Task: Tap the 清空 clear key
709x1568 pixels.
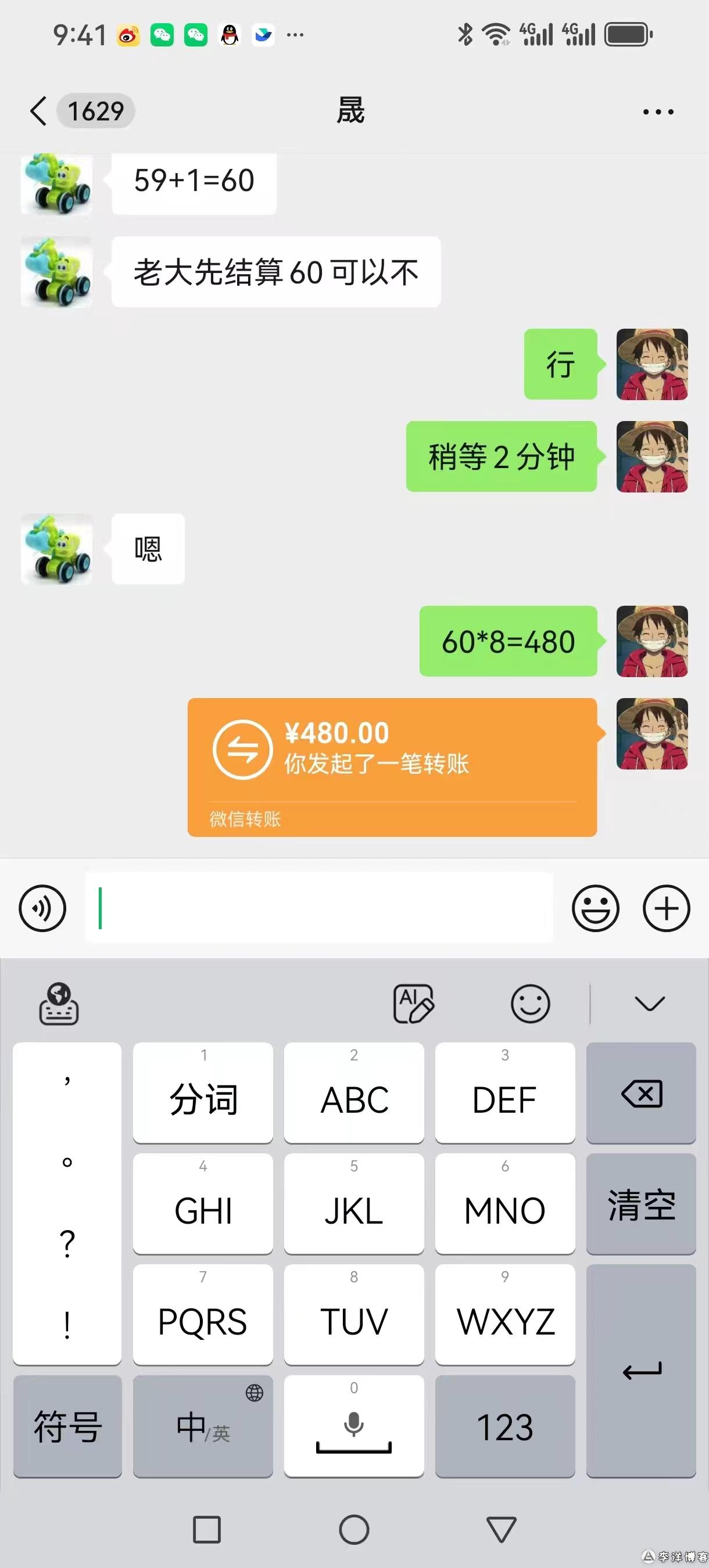Action: click(x=641, y=1204)
